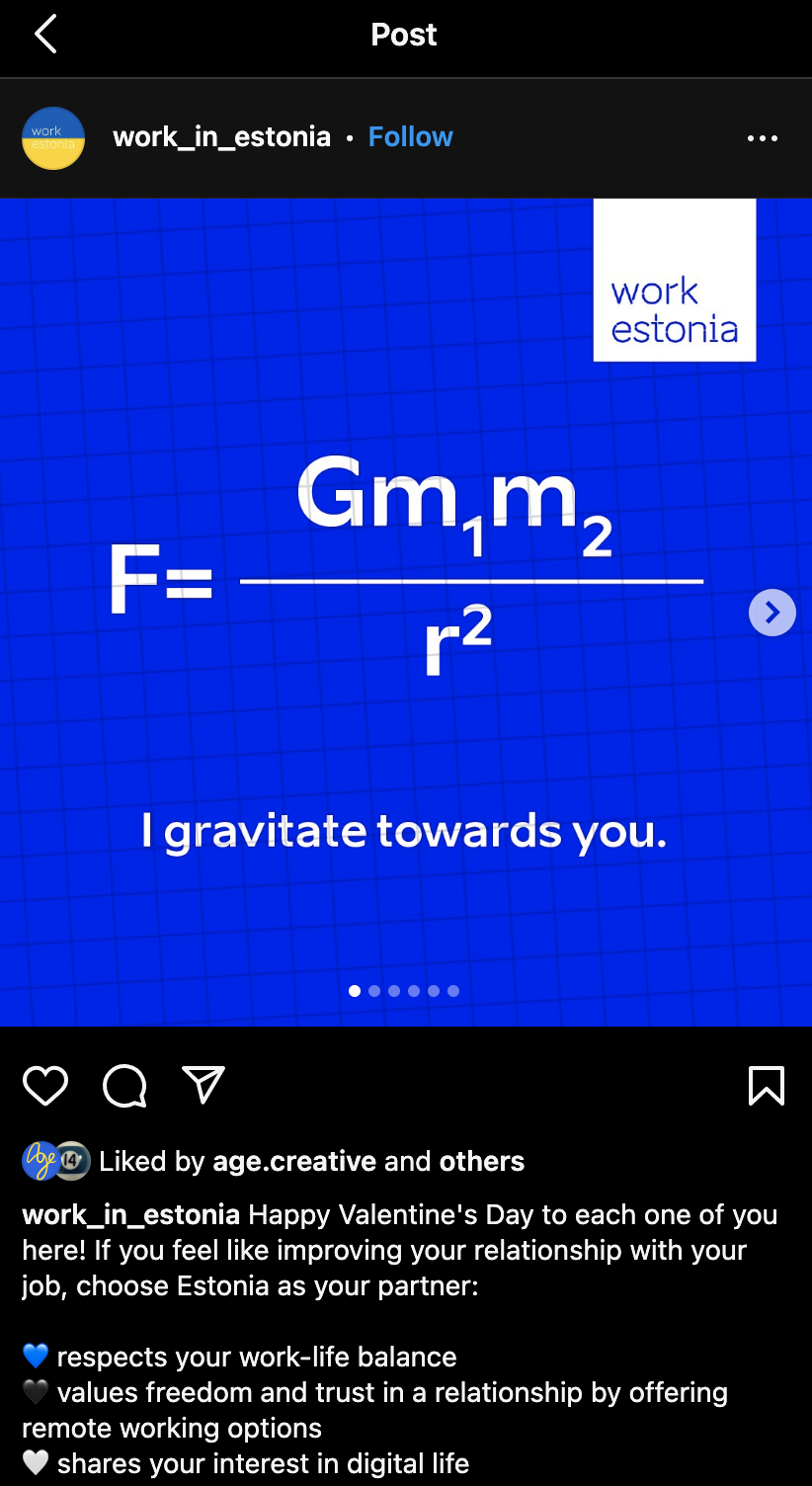Tap work_in_estonia username in the caption
This screenshot has width=812, height=1486.
click(x=130, y=1214)
